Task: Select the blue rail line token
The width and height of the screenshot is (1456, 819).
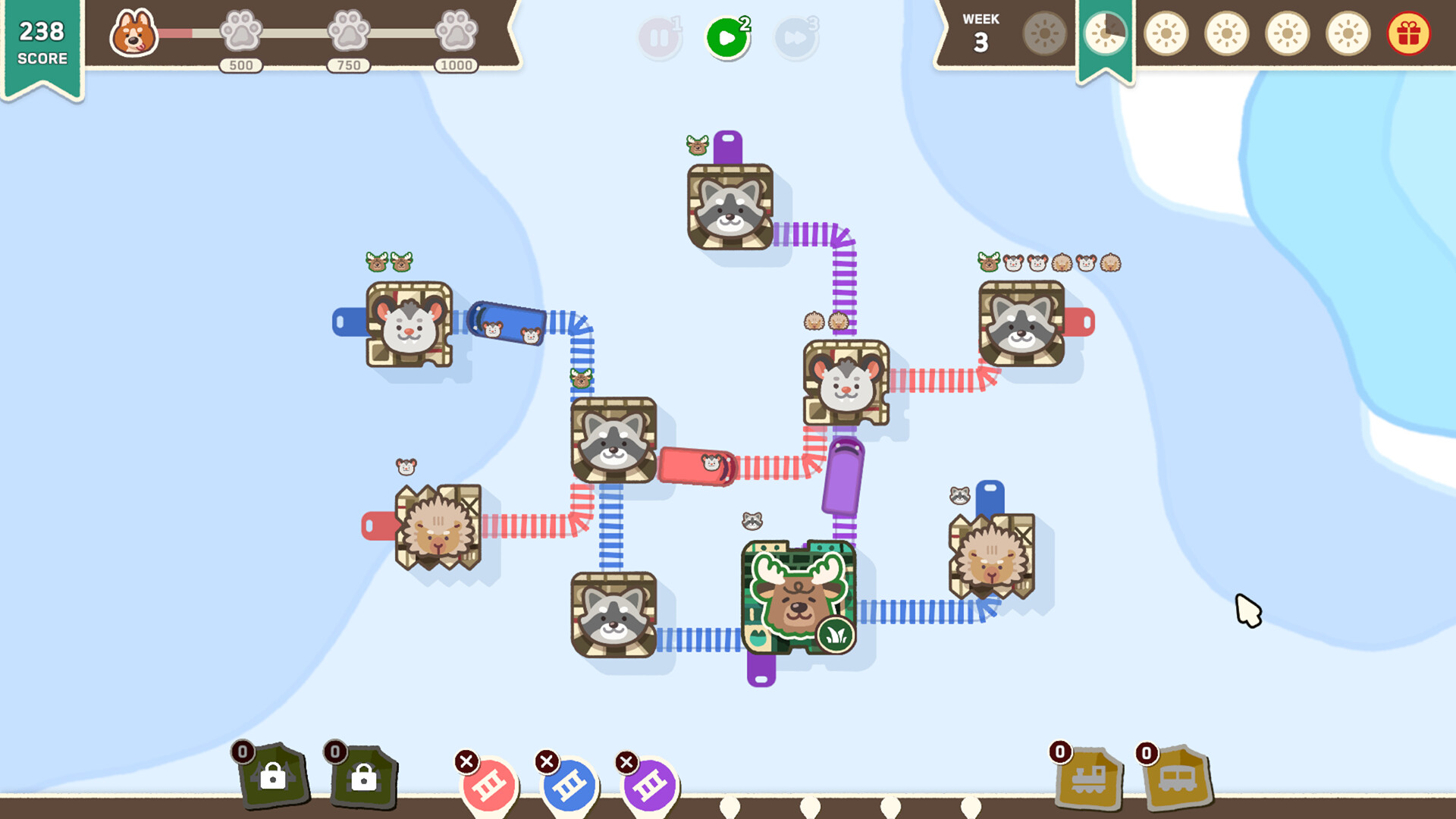Action: click(x=569, y=786)
